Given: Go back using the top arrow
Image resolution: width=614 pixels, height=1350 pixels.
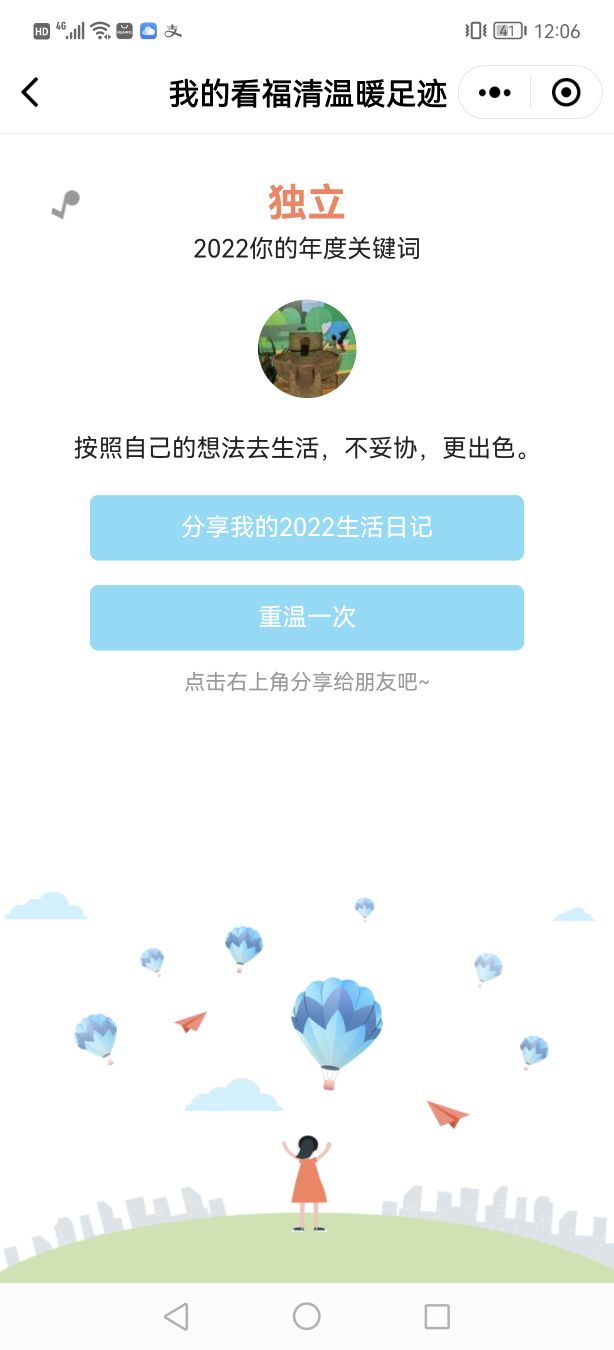Looking at the screenshot, I should point(30,93).
